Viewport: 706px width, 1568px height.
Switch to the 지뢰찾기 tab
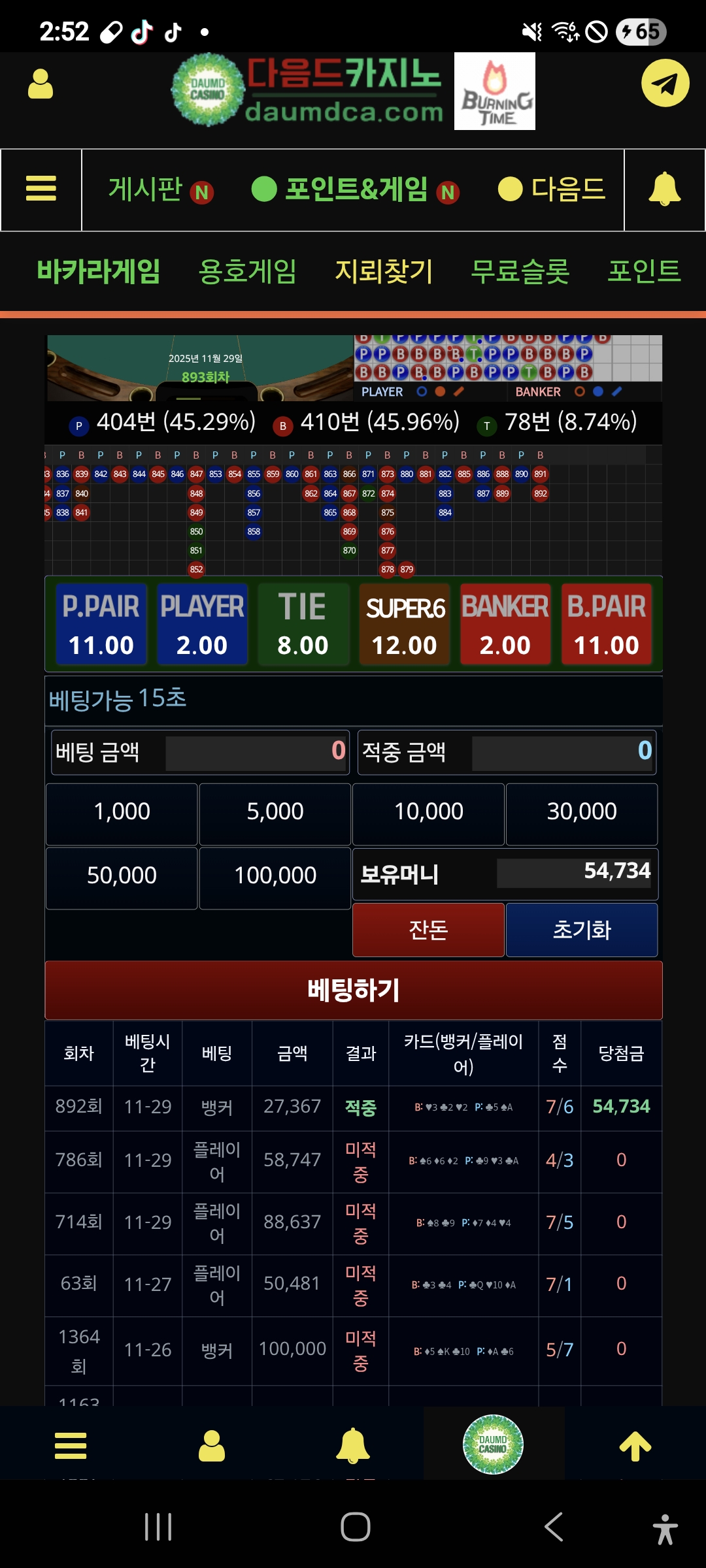[384, 271]
